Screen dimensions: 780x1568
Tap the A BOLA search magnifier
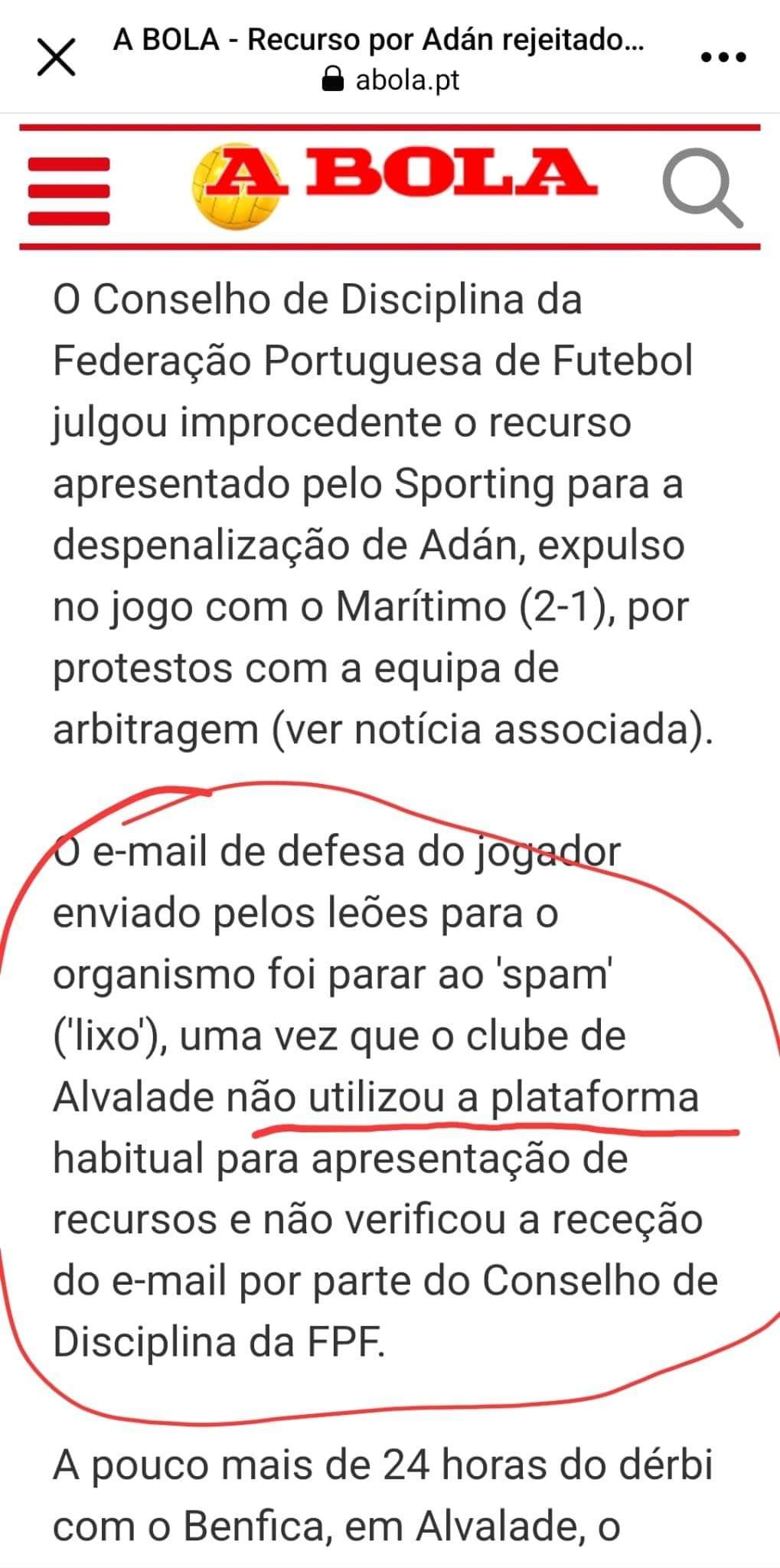(703, 188)
